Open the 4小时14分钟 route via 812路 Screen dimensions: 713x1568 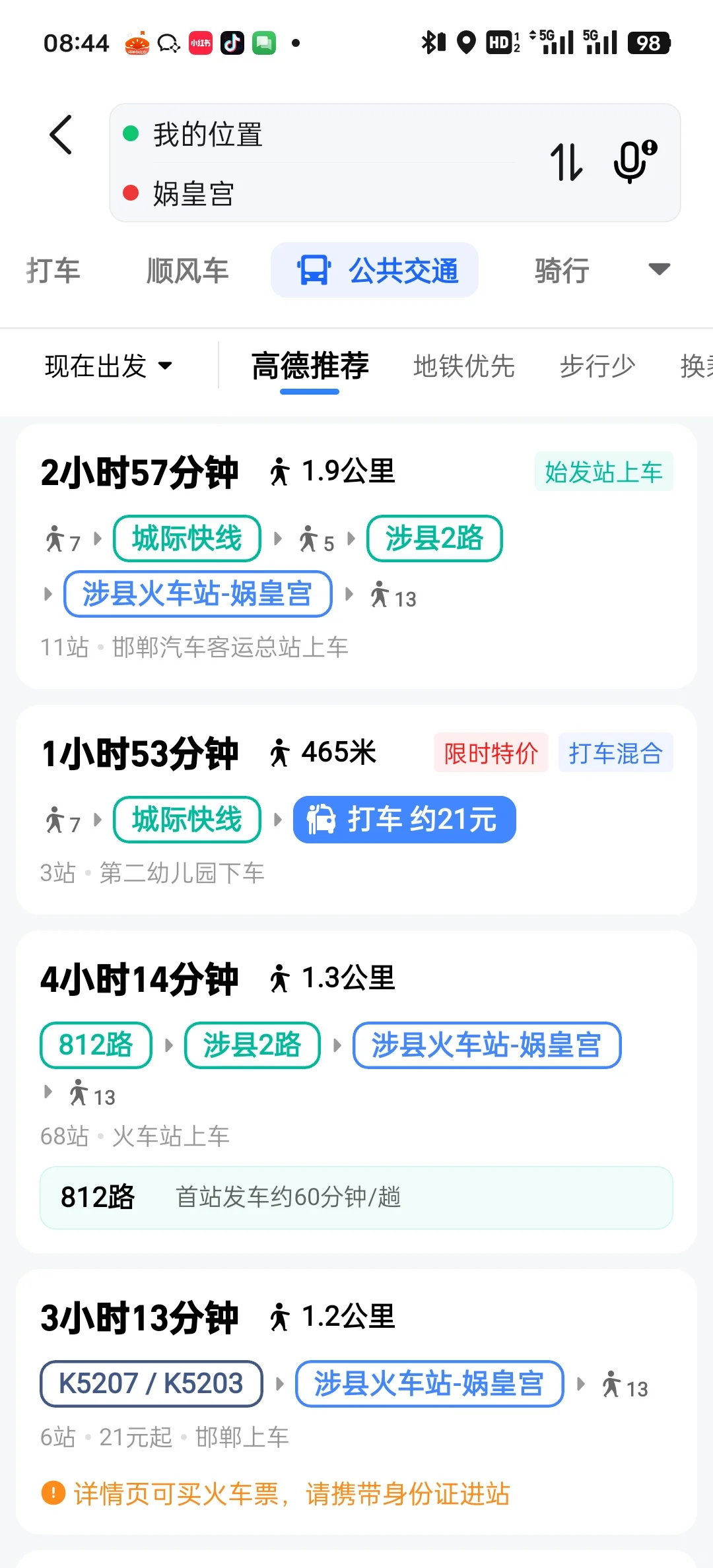pyautogui.click(x=356, y=1092)
